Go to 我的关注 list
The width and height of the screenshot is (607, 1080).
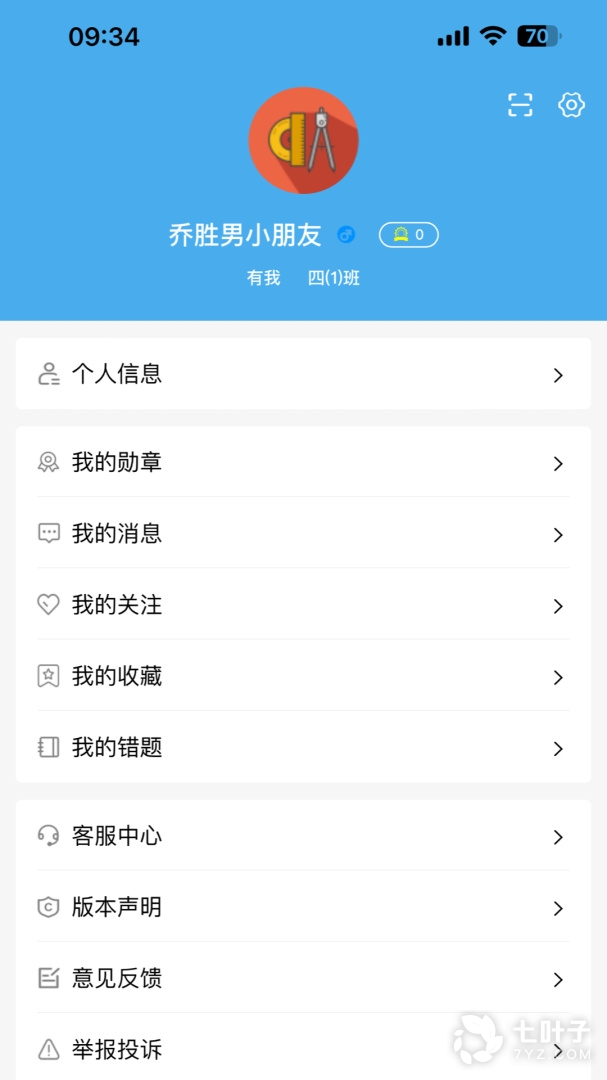(303, 605)
